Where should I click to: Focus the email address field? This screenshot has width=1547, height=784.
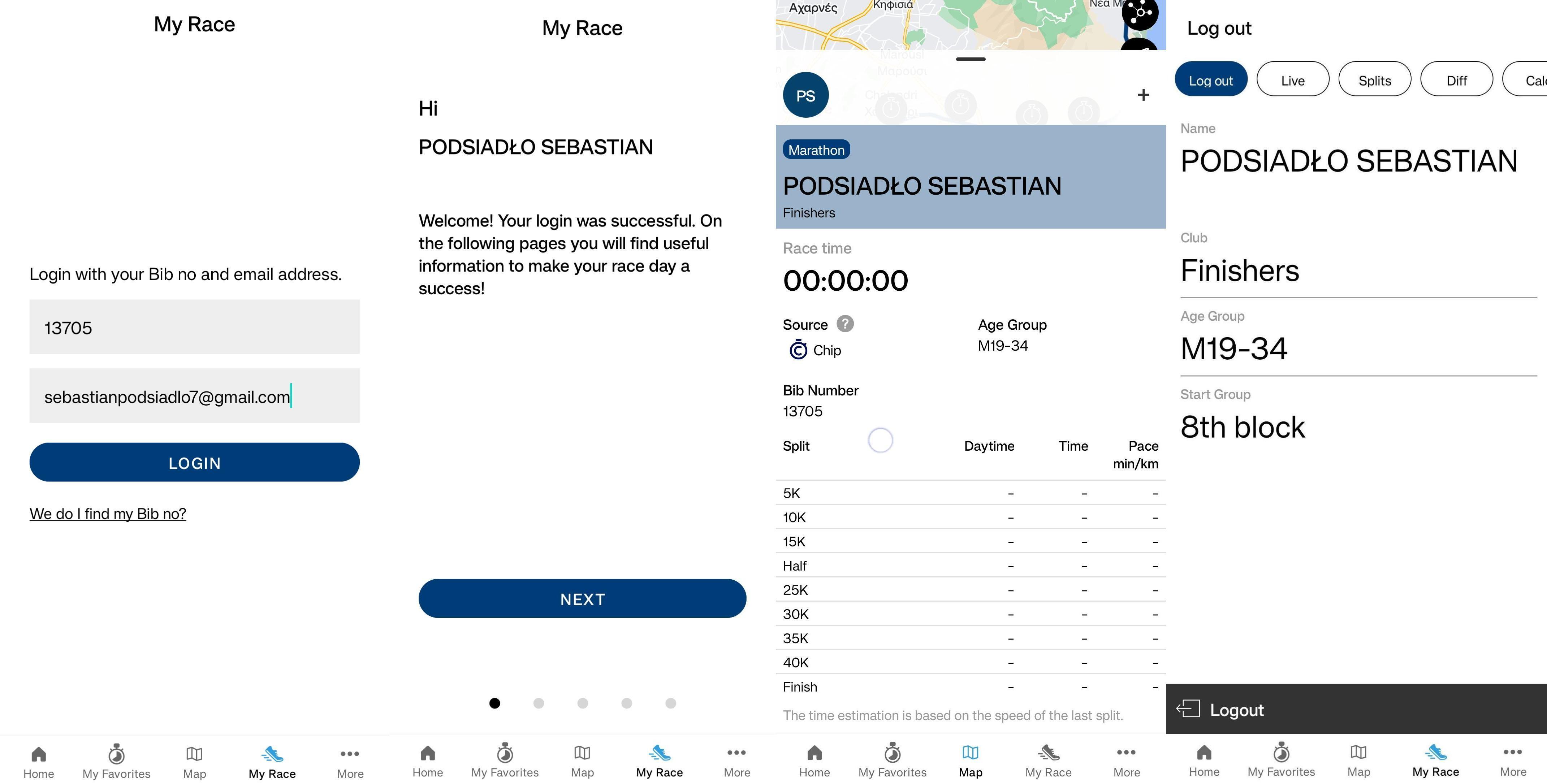coord(194,396)
